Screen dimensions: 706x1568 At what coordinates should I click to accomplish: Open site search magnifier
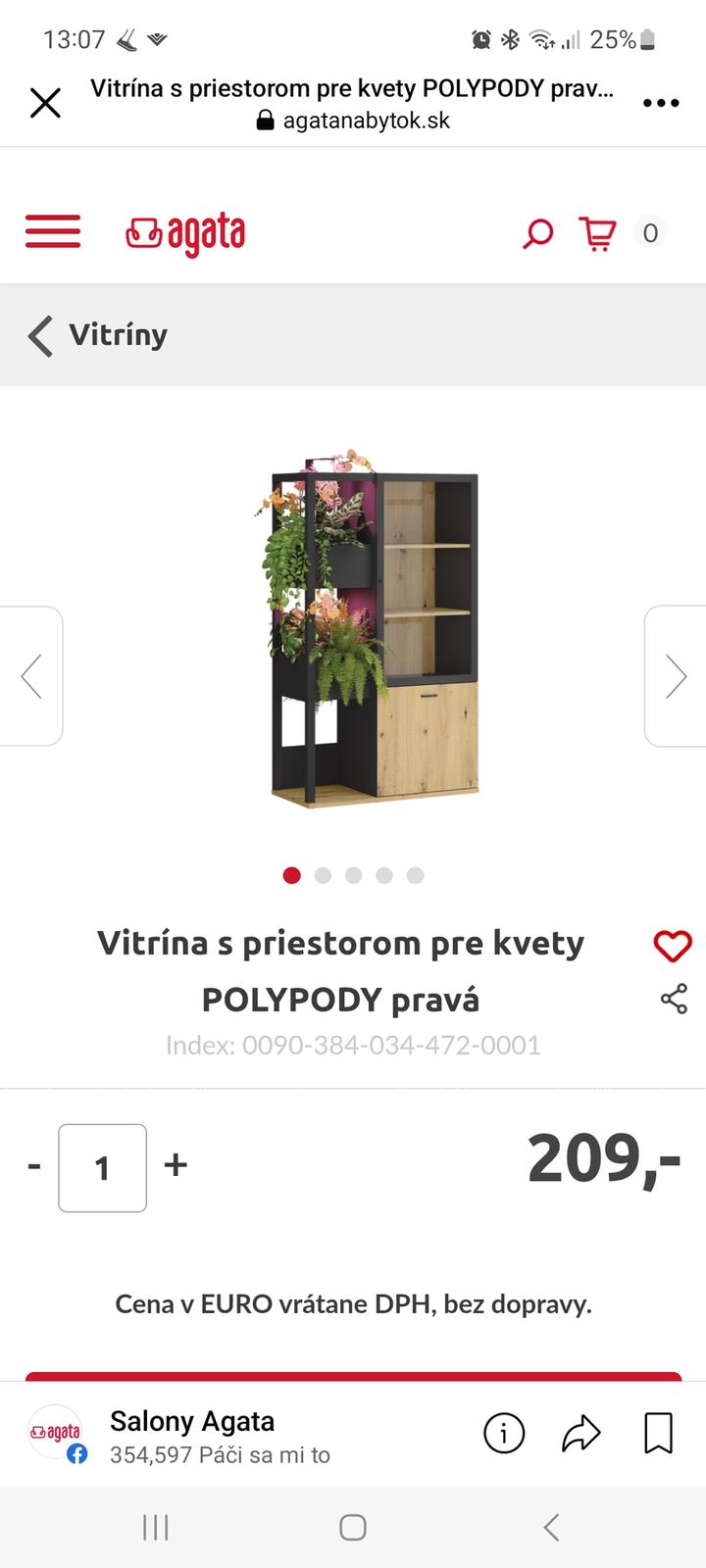(537, 233)
